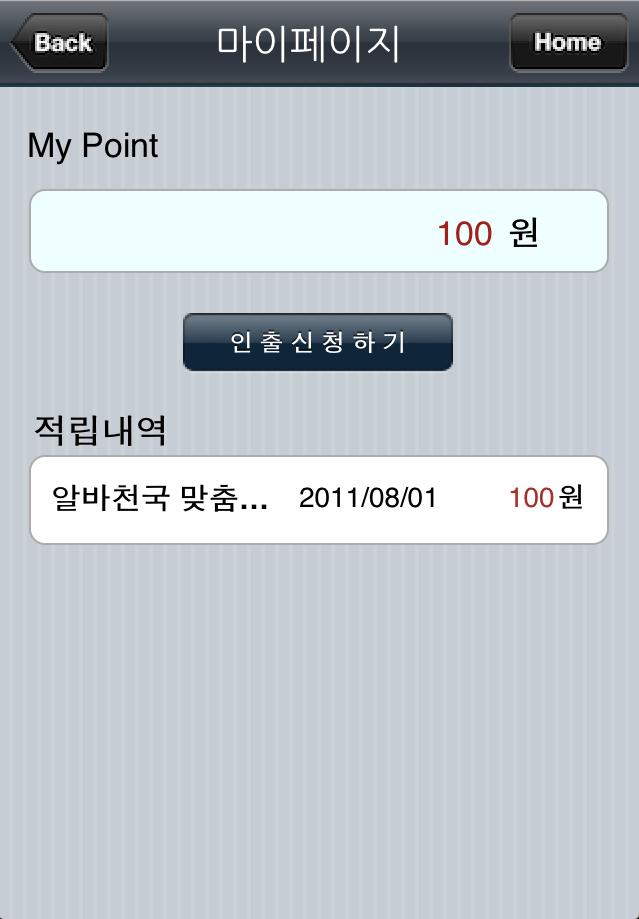639x919 pixels.
Task: Tap the 인출신청하기 withdrawal request button
Action: pyautogui.click(x=318, y=342)
